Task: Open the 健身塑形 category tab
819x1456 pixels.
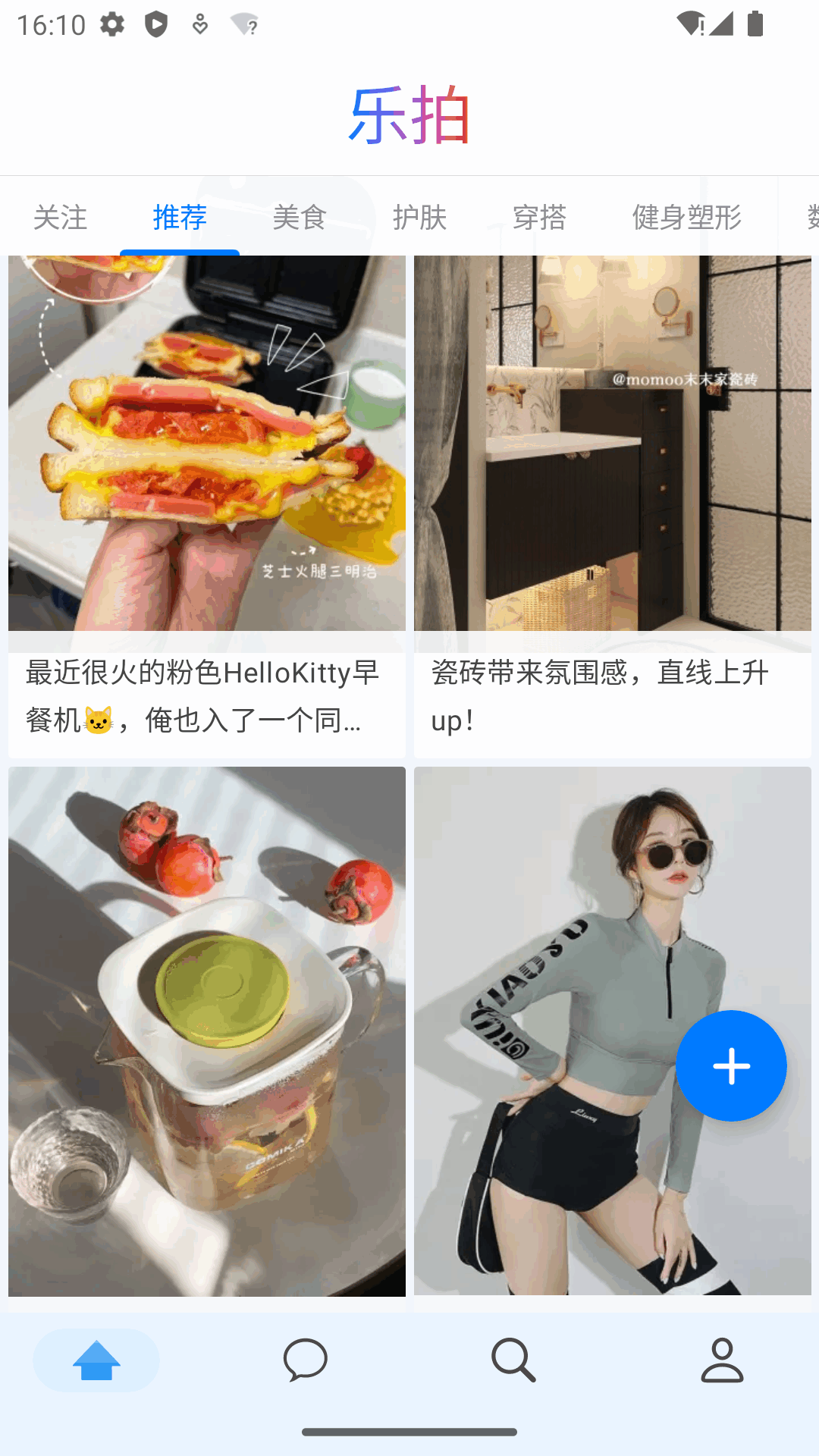Action: click(x=685, y=218)
